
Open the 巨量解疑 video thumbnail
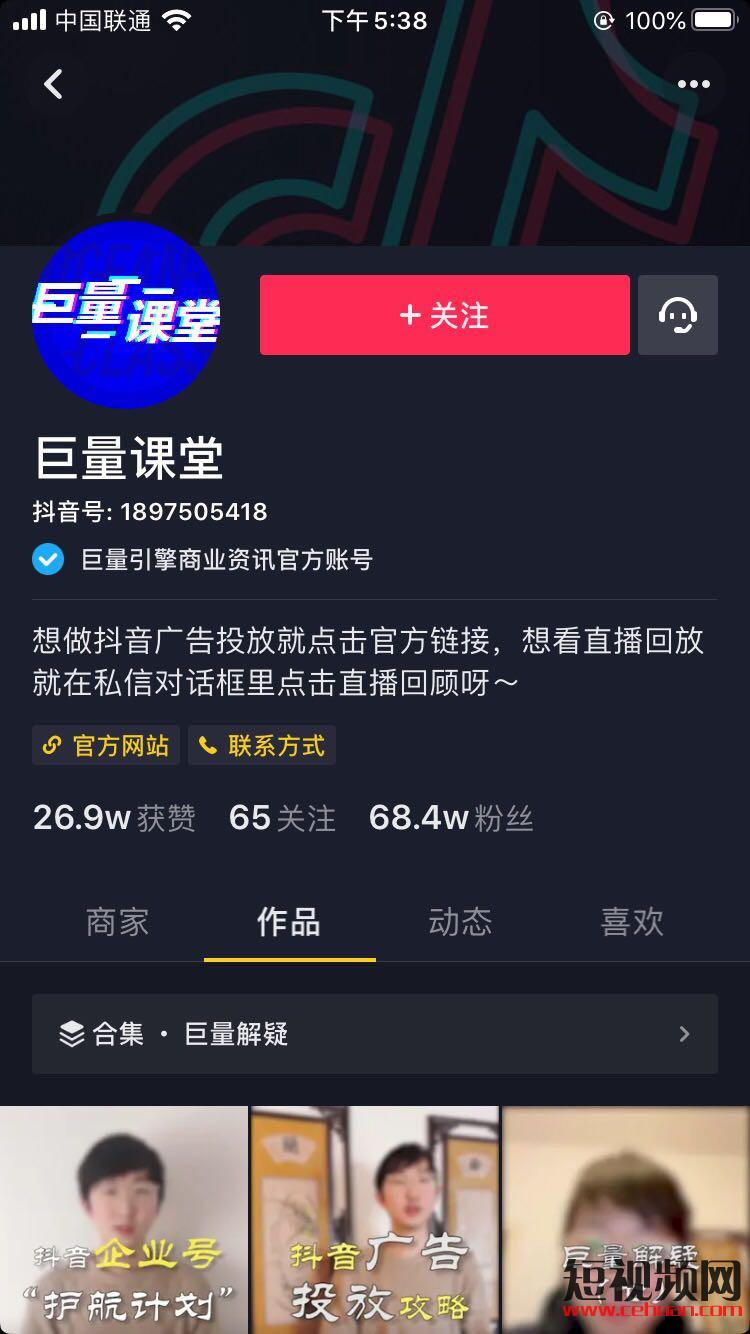pos(627,1220)
